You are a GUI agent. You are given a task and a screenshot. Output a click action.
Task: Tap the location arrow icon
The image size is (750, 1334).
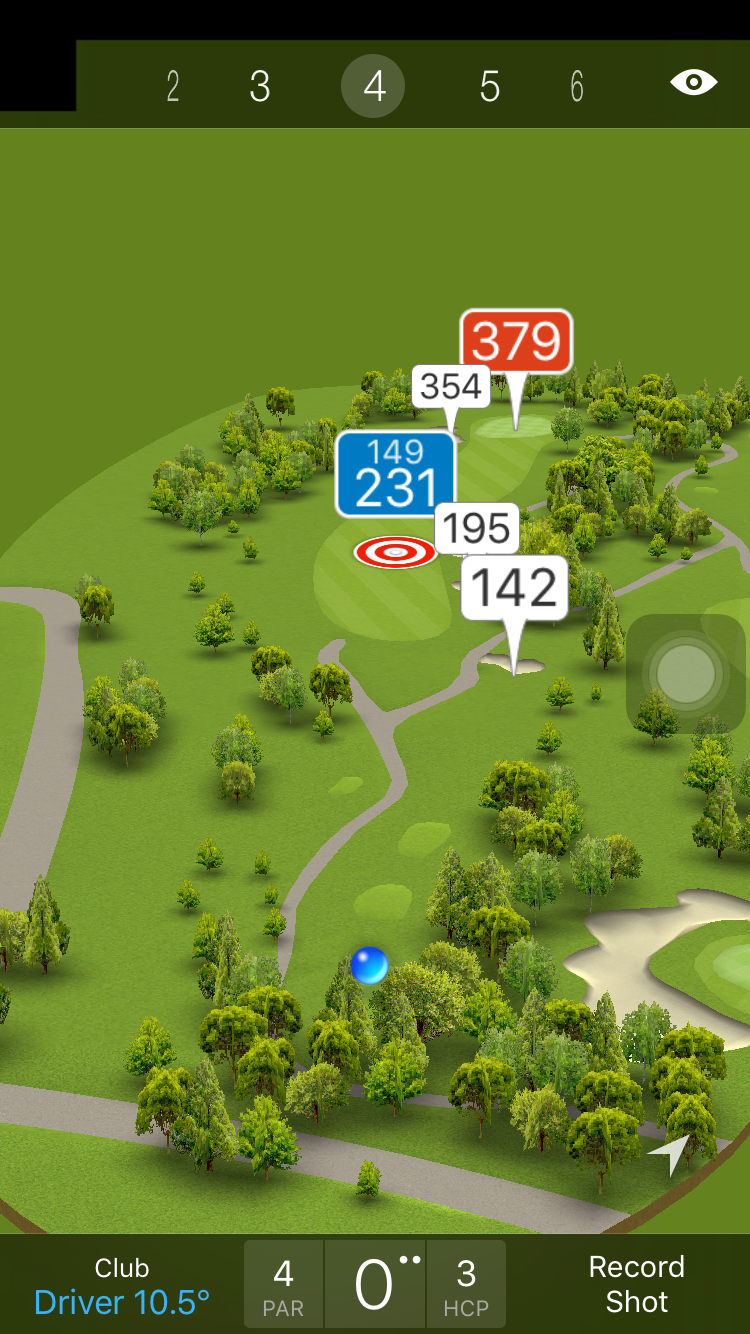[669, 1153]
